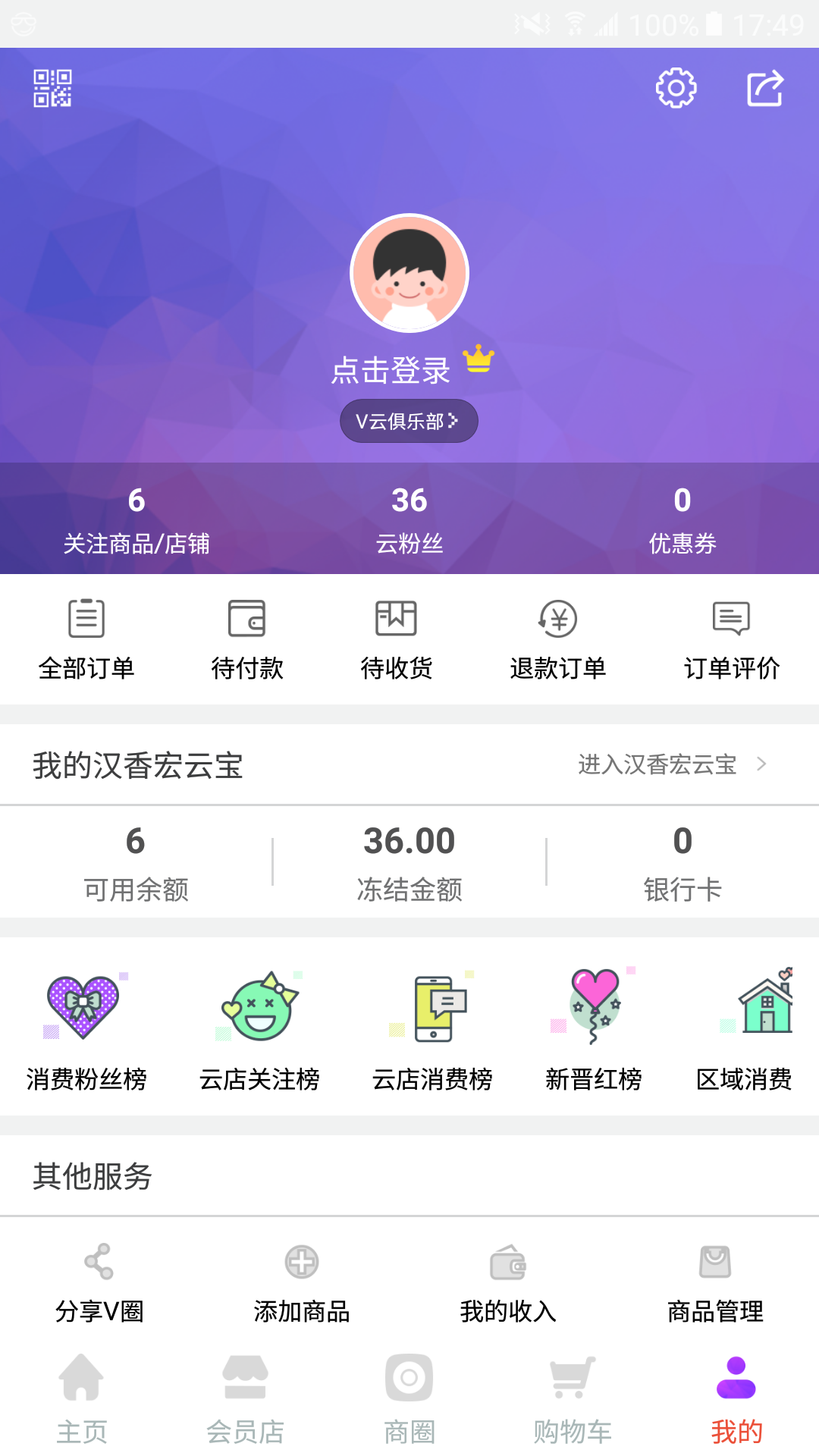Open 云粉丝 fans count
Image resolution: width=819 pixels, height=1456 pixels.
409,519
